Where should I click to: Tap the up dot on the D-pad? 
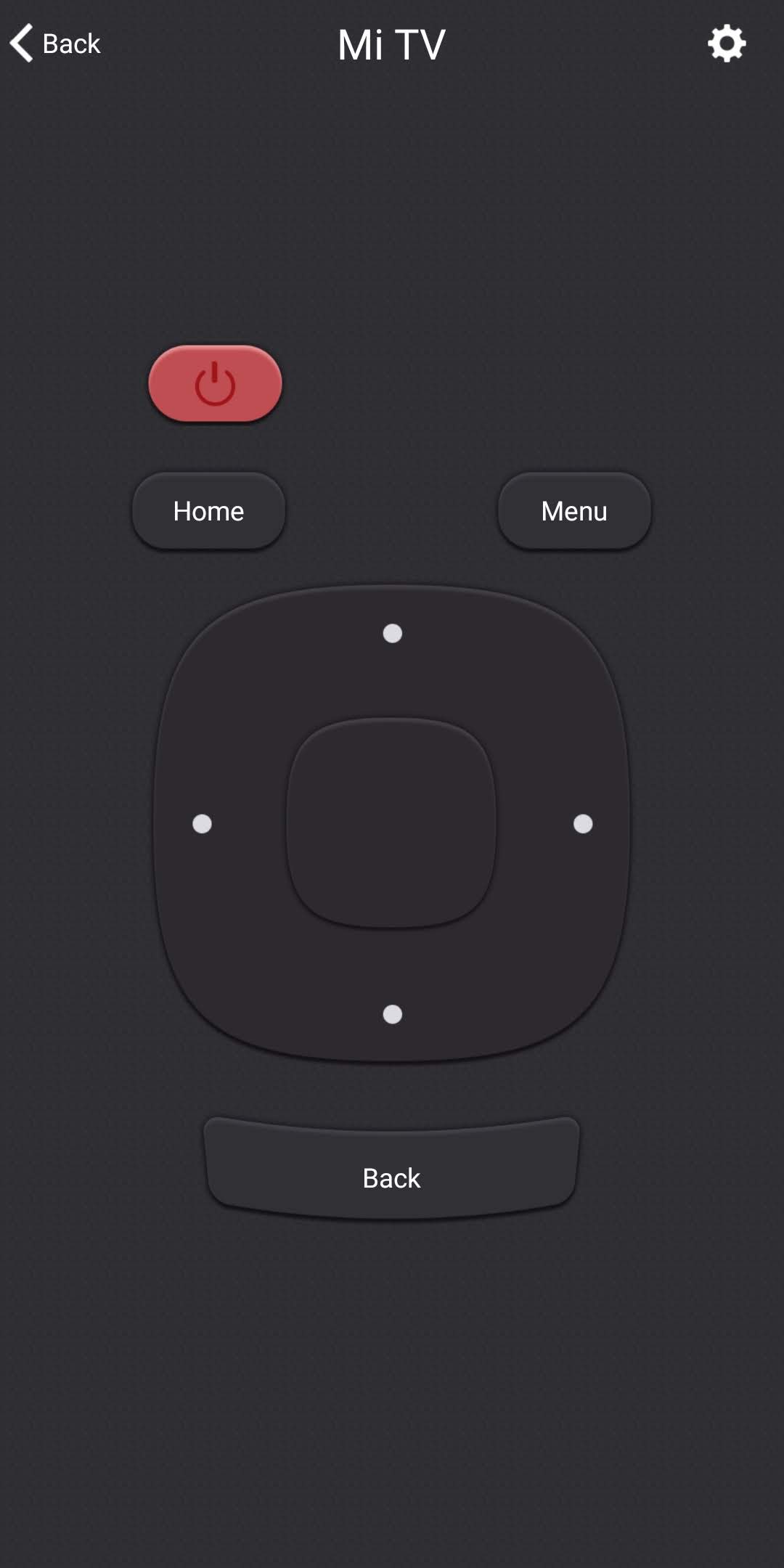pyautogui.click(x=392, y=634)
